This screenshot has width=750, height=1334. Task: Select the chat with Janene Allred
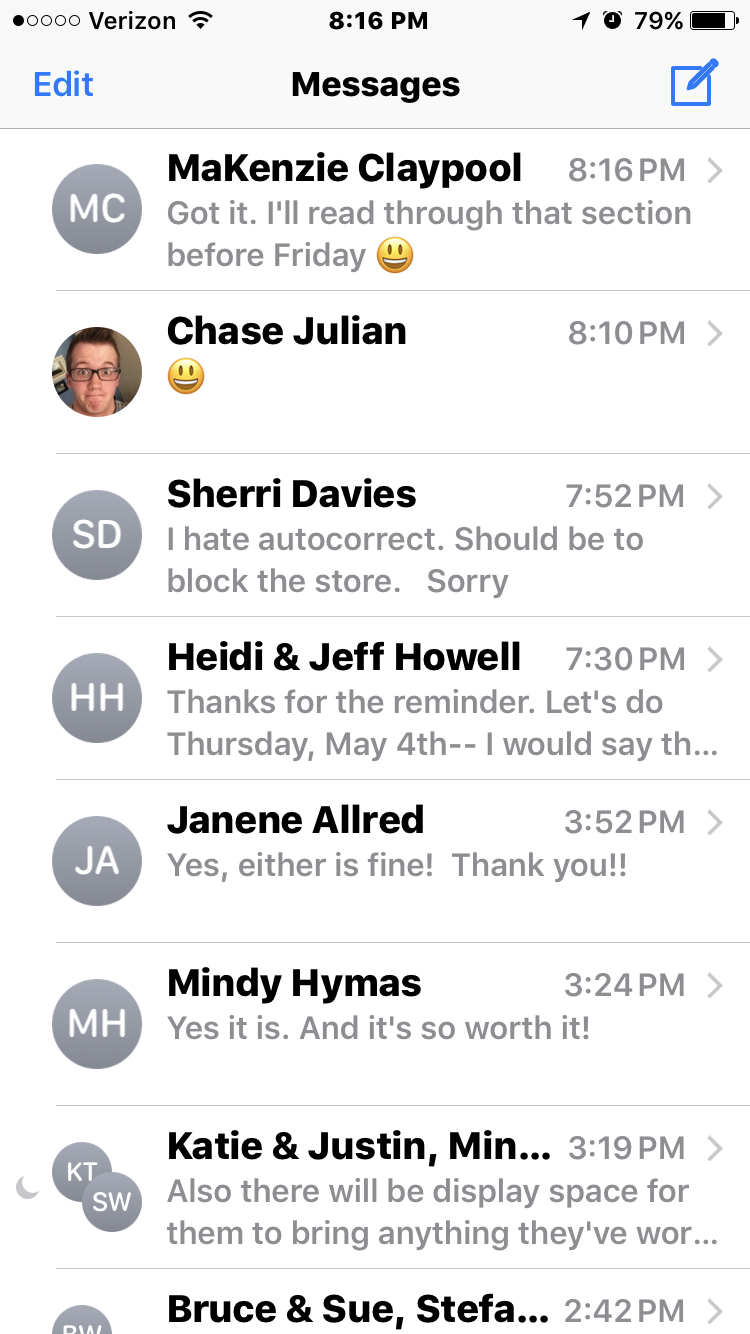375,861
